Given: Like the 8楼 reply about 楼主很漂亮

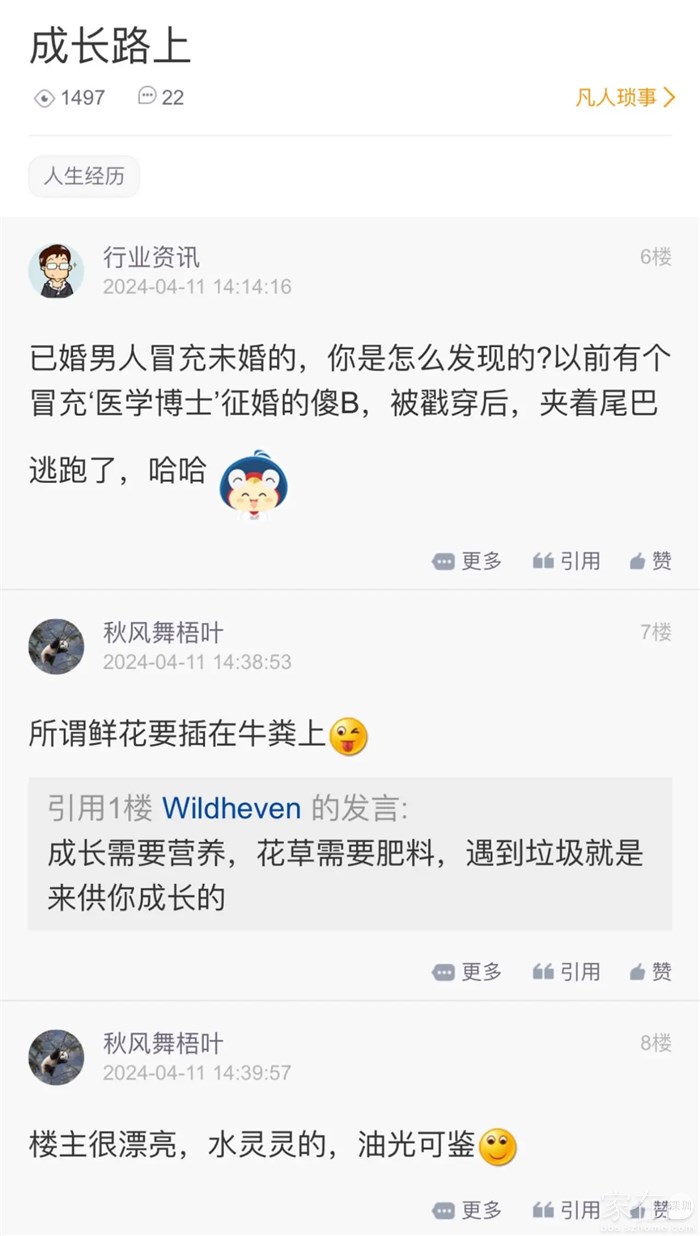Looking at the screenshot, I should click(x=650, y=1211).
